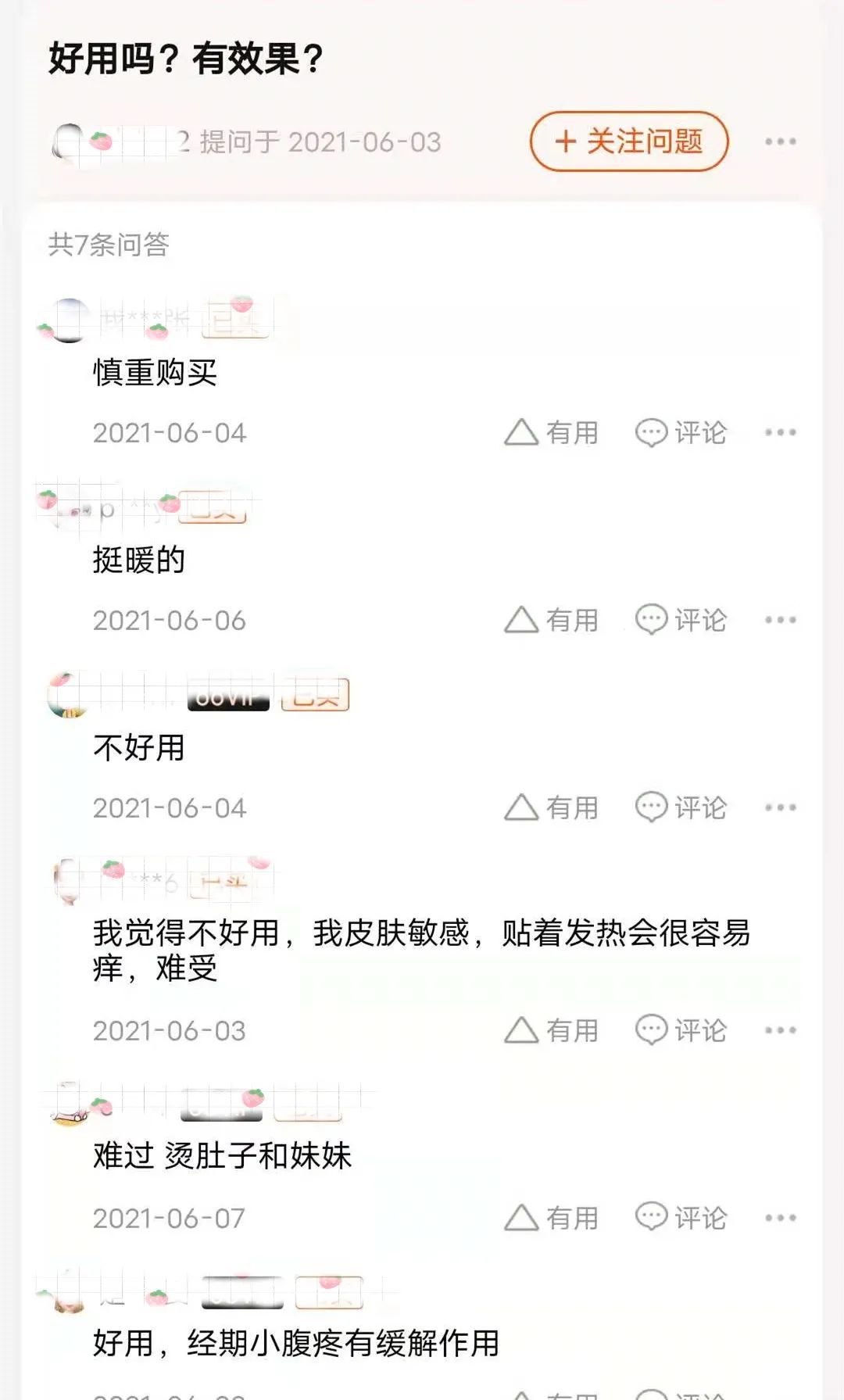This screenshot has height=1400, width=844.
Task: Comment on the 我皮肤敏感 answer
Action: 681,1030
